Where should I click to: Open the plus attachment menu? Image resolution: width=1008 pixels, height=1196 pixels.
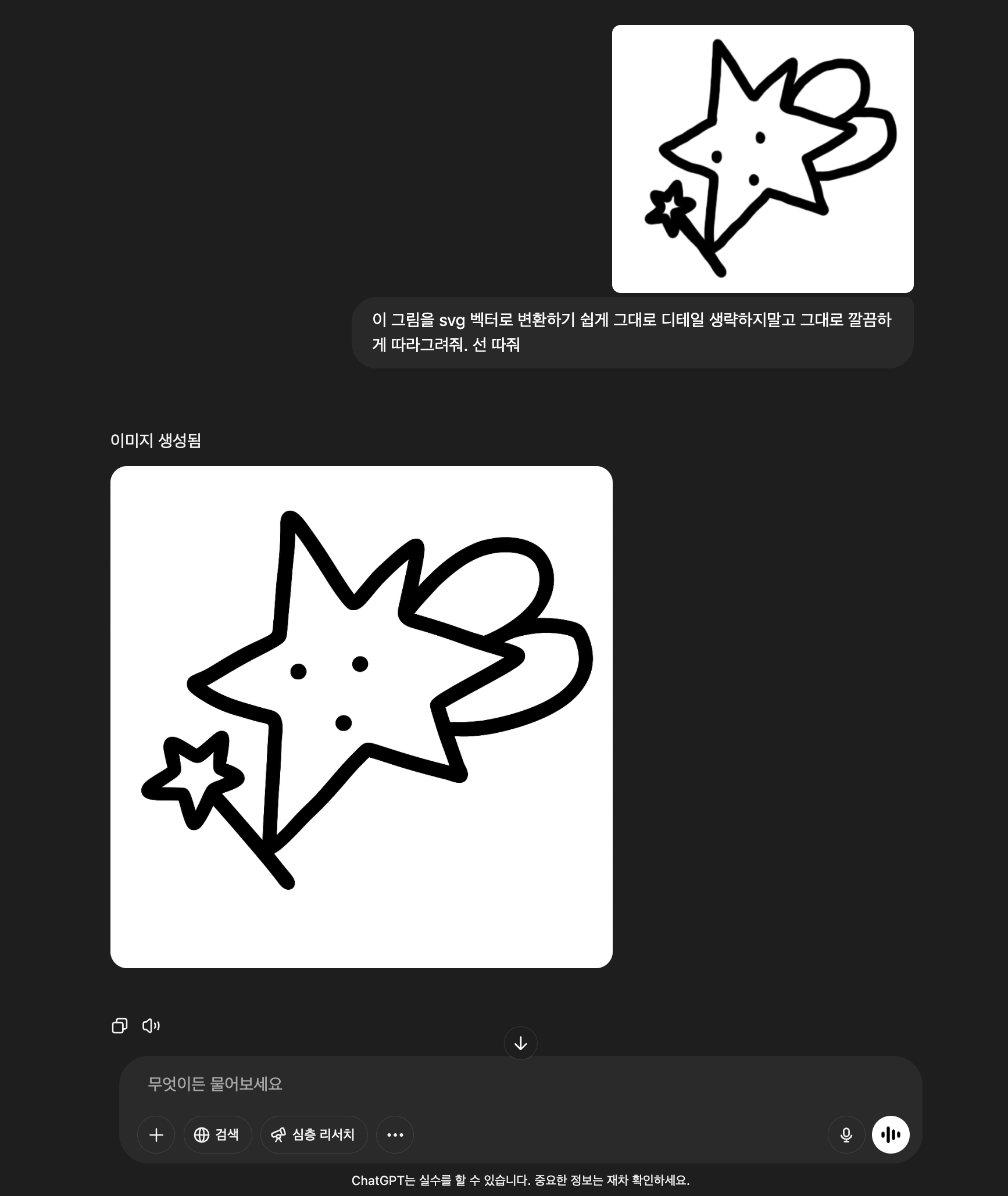coord(156,1134)
